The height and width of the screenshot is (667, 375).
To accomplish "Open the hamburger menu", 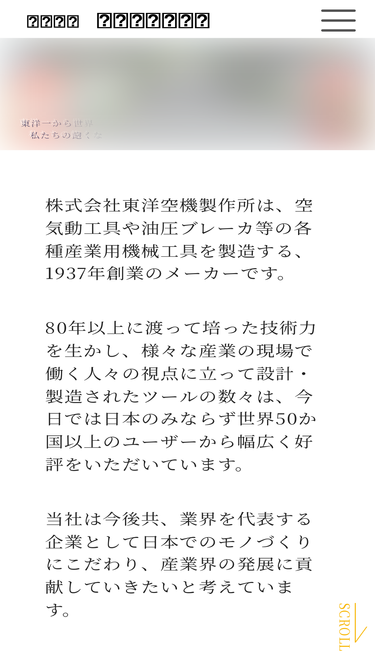I will pyautogui.click(x=338, y=20).
